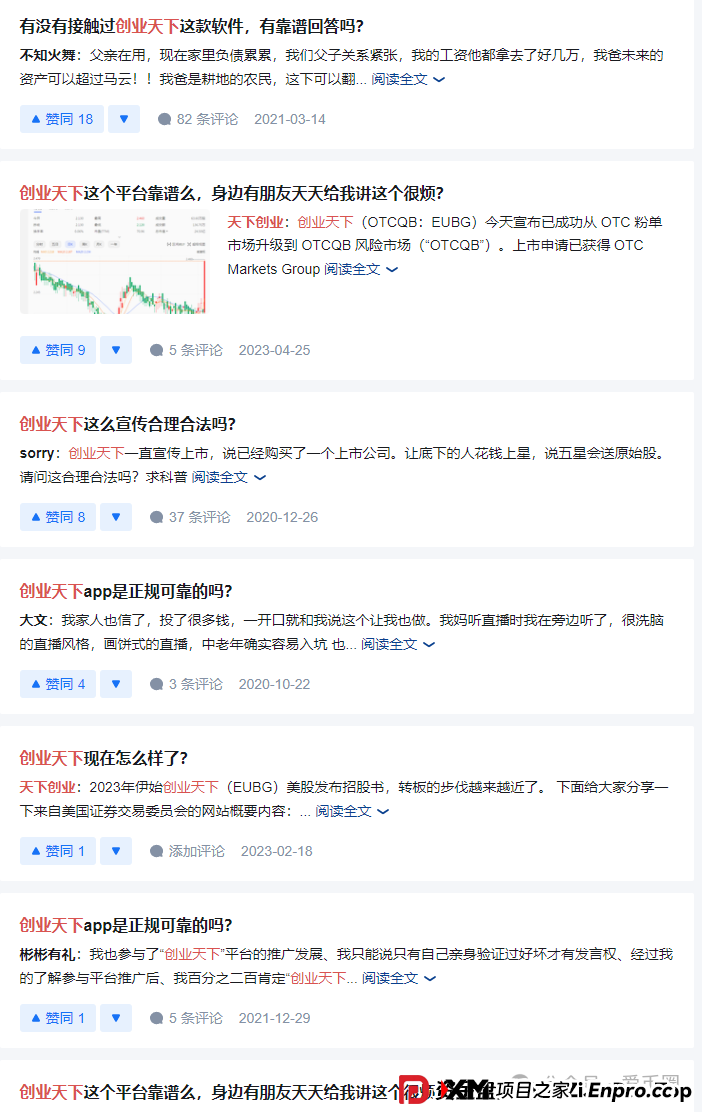The image size is (702, 1112).
Task: Open question 创业天下现在怎么样了
Action: (x=103, y=758)
